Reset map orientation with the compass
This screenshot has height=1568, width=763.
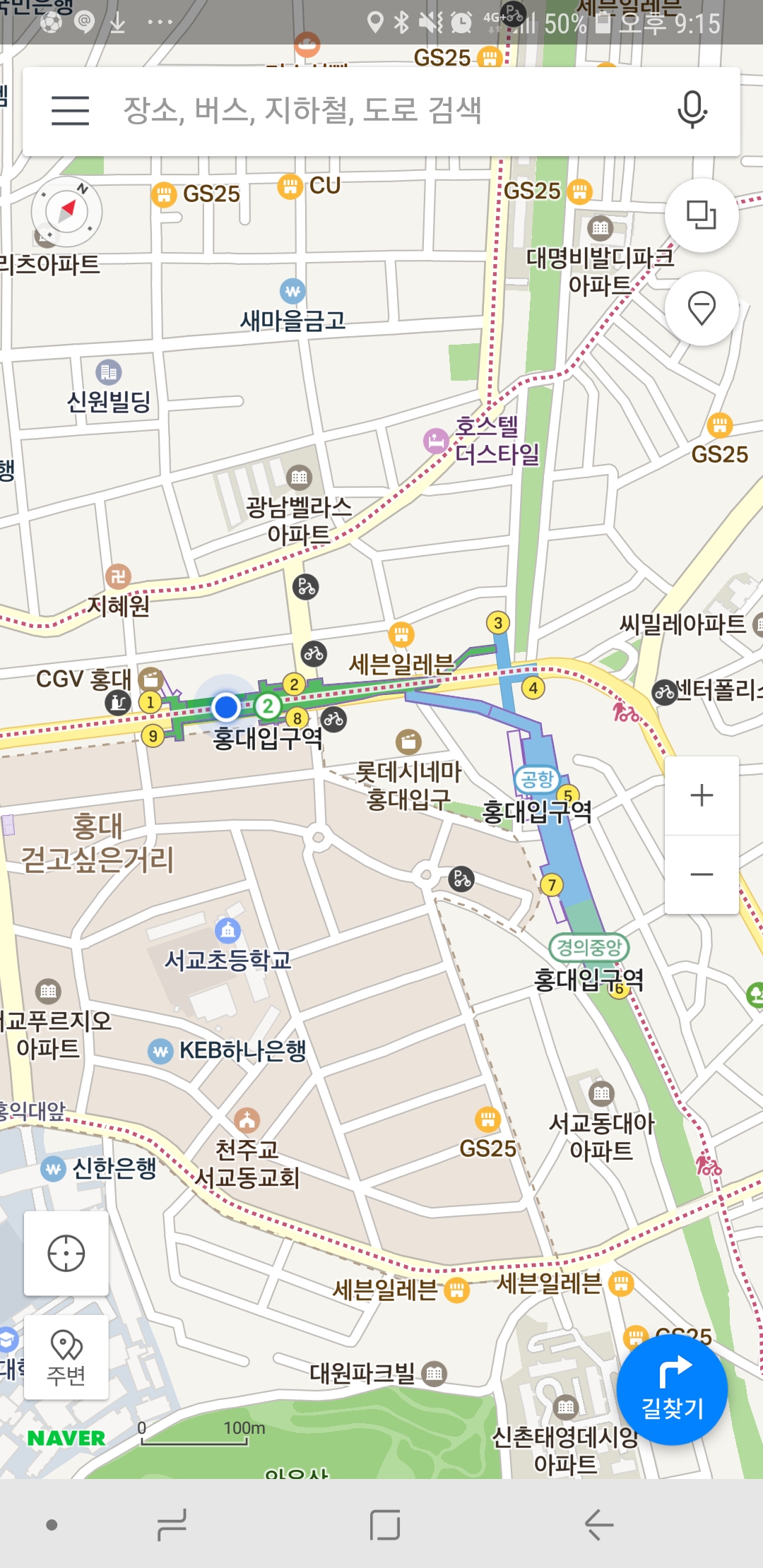[x=67, y=211]
